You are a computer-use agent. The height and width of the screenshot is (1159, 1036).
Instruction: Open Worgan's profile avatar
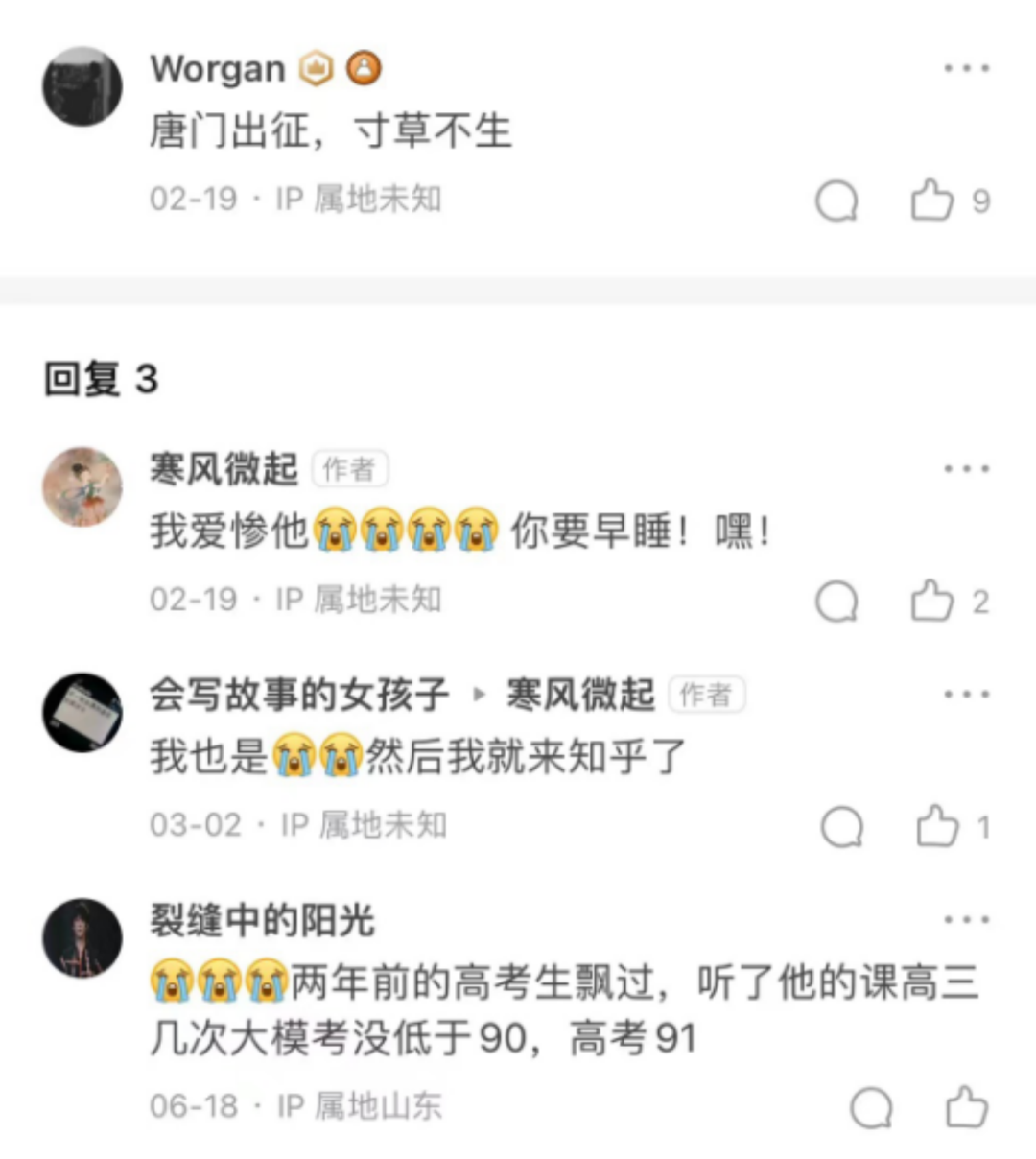coord(82,85)
